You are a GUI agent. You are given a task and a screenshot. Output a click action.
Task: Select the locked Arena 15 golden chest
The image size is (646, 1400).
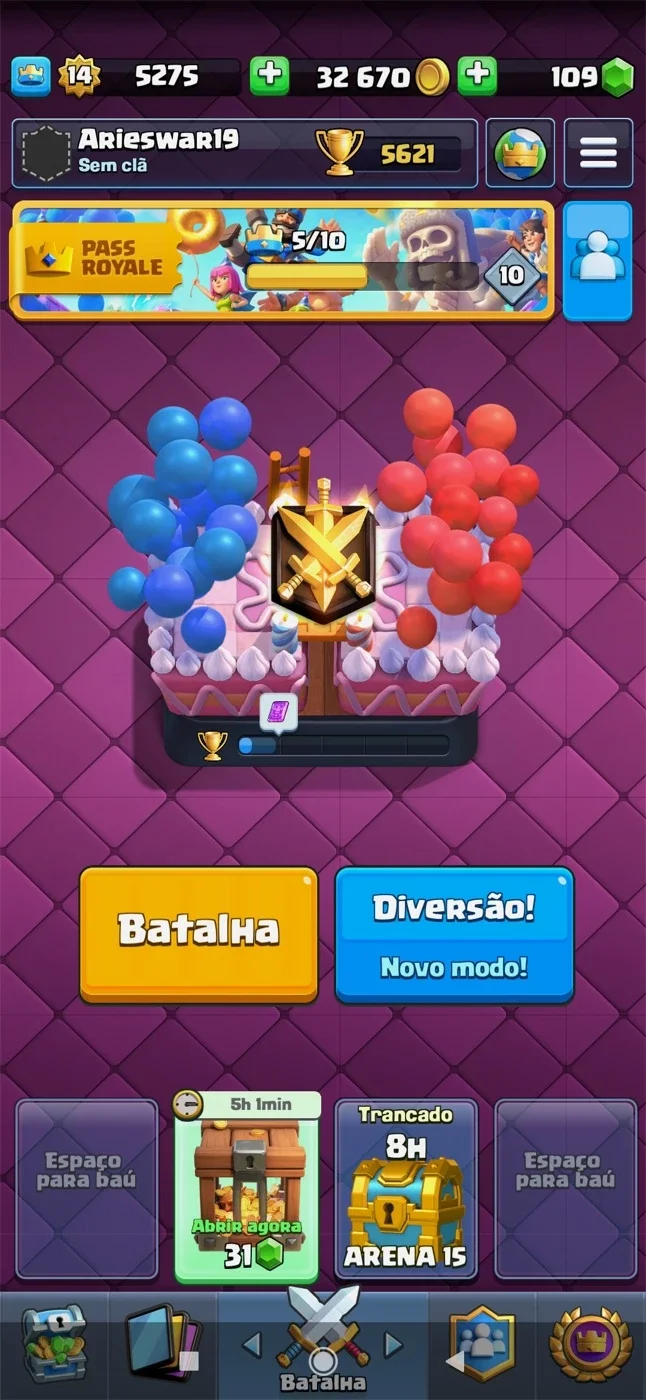click(405, 1189)
